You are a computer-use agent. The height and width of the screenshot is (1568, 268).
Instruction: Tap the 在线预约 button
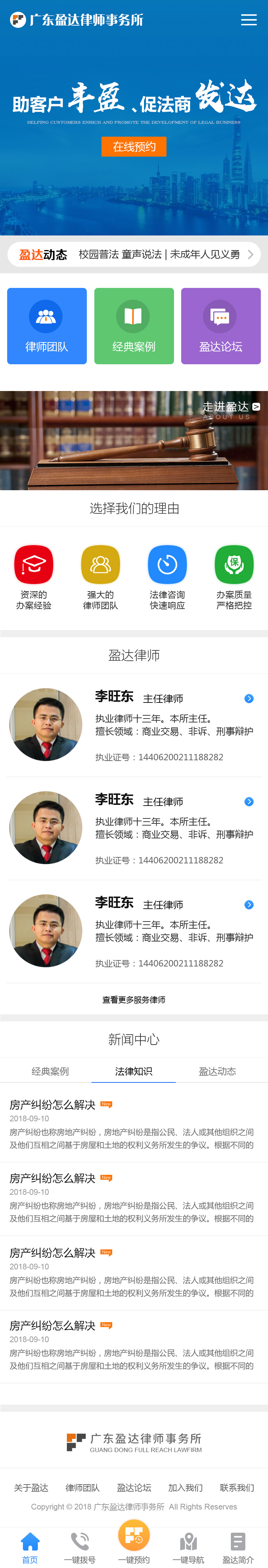(134, 147)
